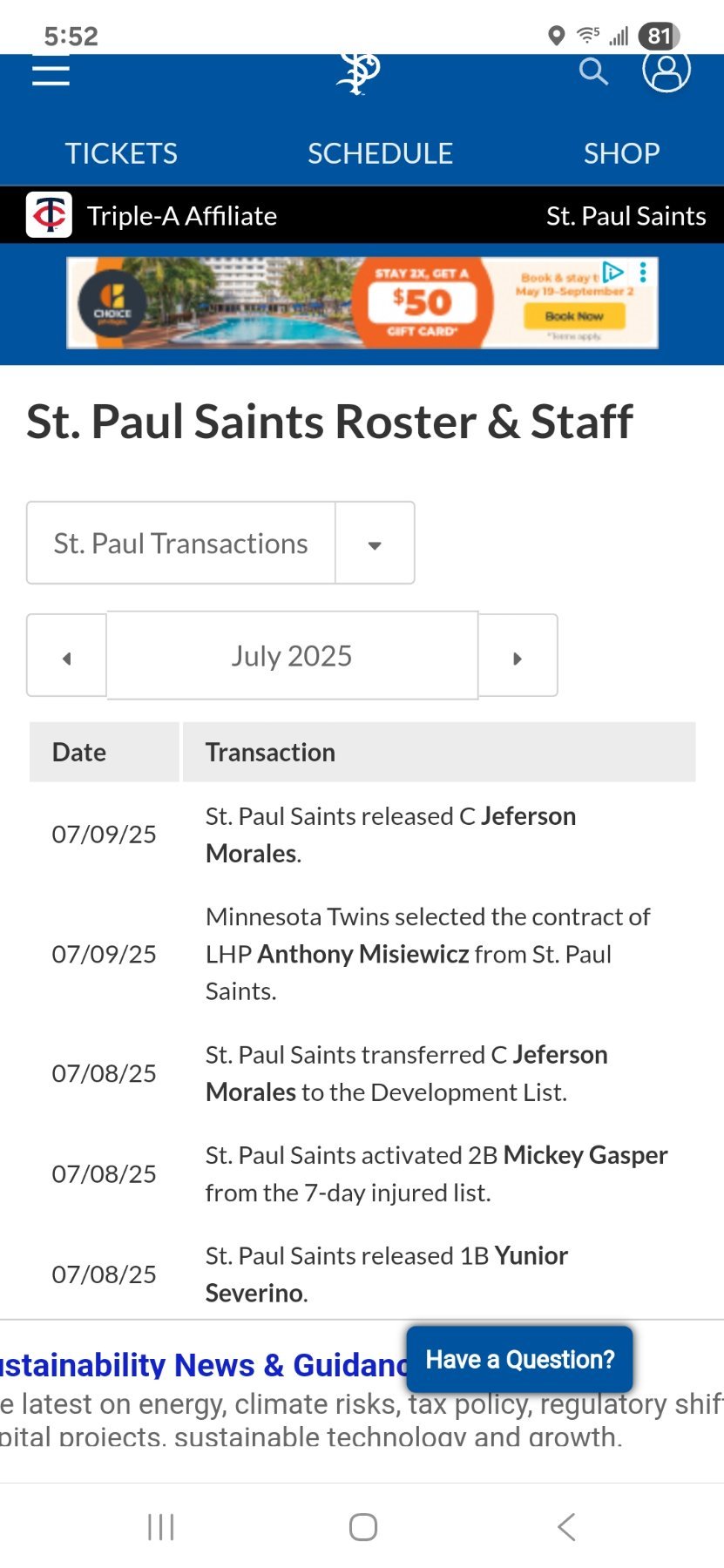724x1568 pixels.
Task: Open Anthony Misiewicz player page
Action: (362, 955)
